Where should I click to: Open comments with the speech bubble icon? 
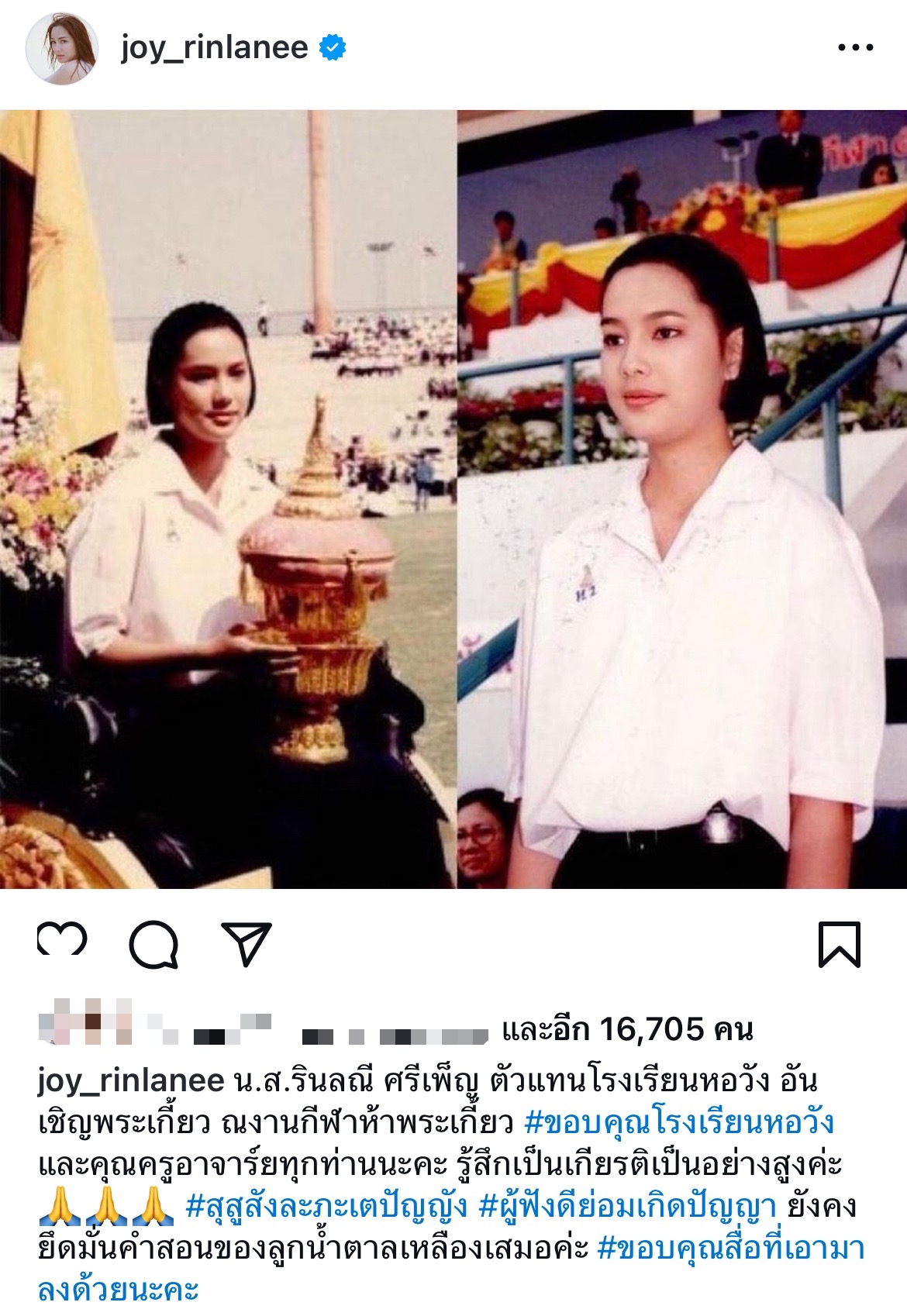[154, 944]
